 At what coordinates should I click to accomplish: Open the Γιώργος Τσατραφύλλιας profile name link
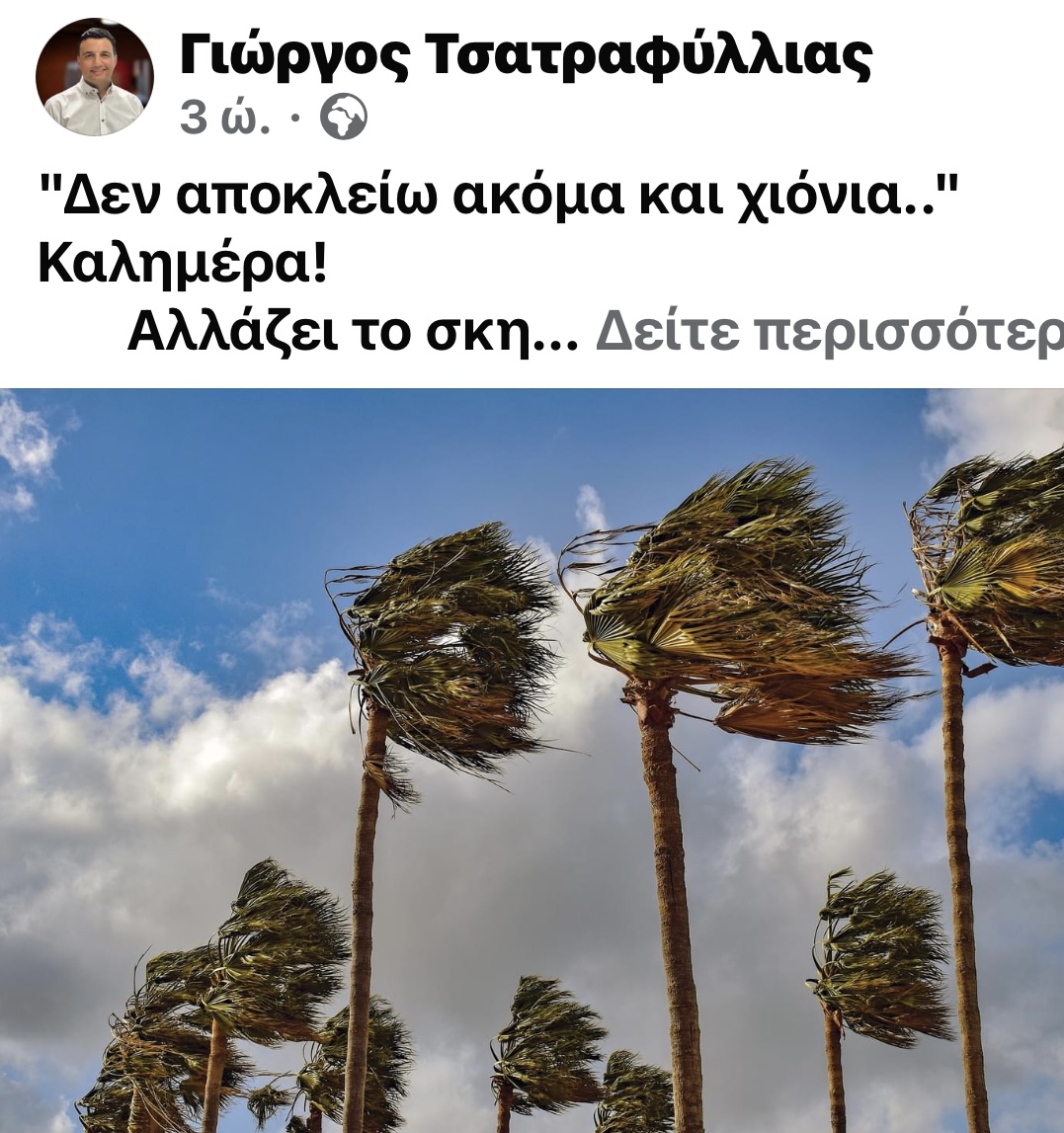pyautogui.click(x=526, y=56)
